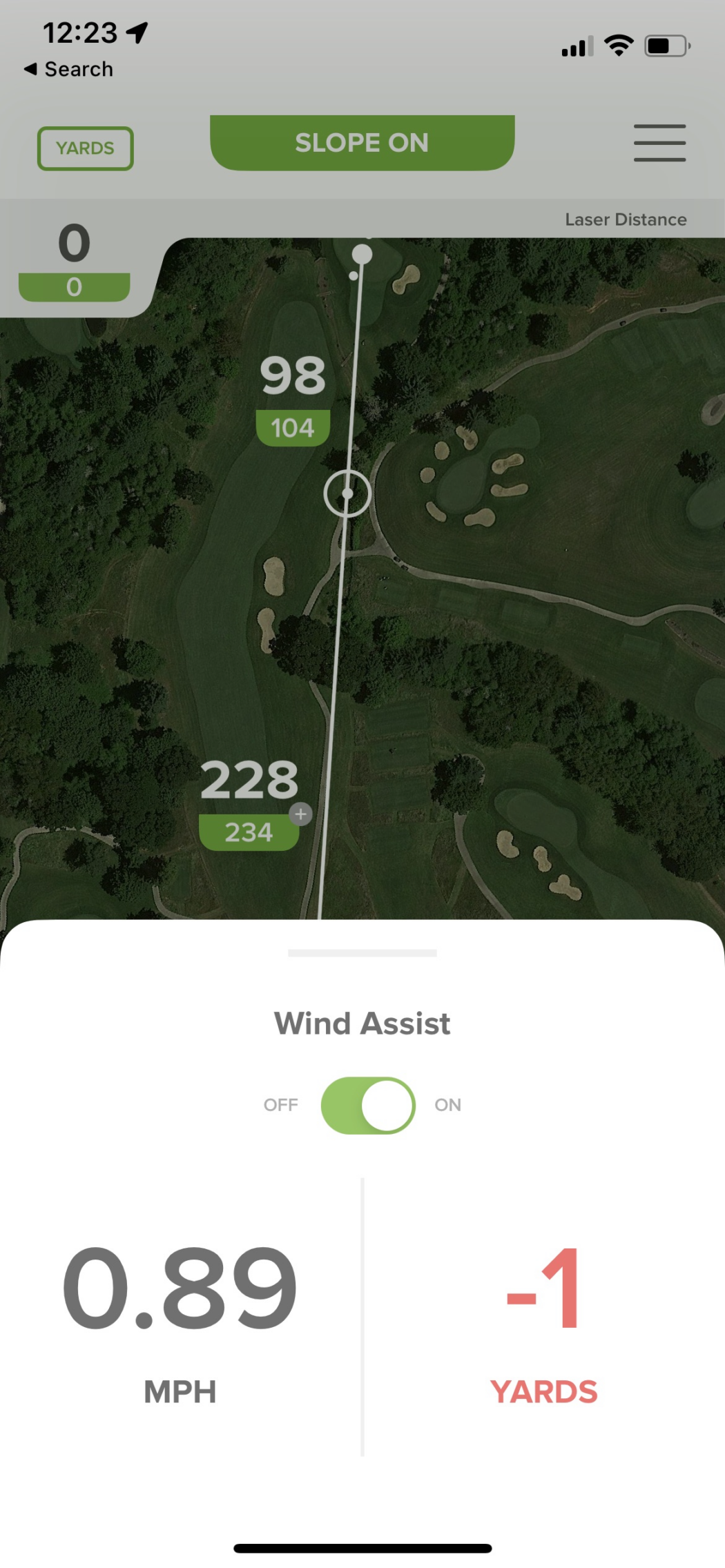Tap the SLOPE ON button

tap(362, 143)
